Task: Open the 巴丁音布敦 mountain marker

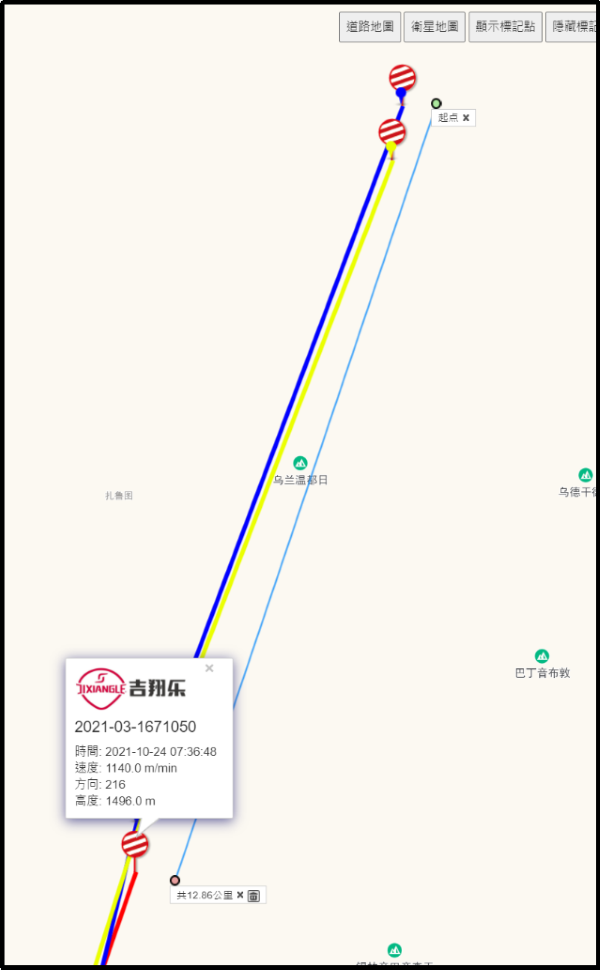Action: click(542, 656)
